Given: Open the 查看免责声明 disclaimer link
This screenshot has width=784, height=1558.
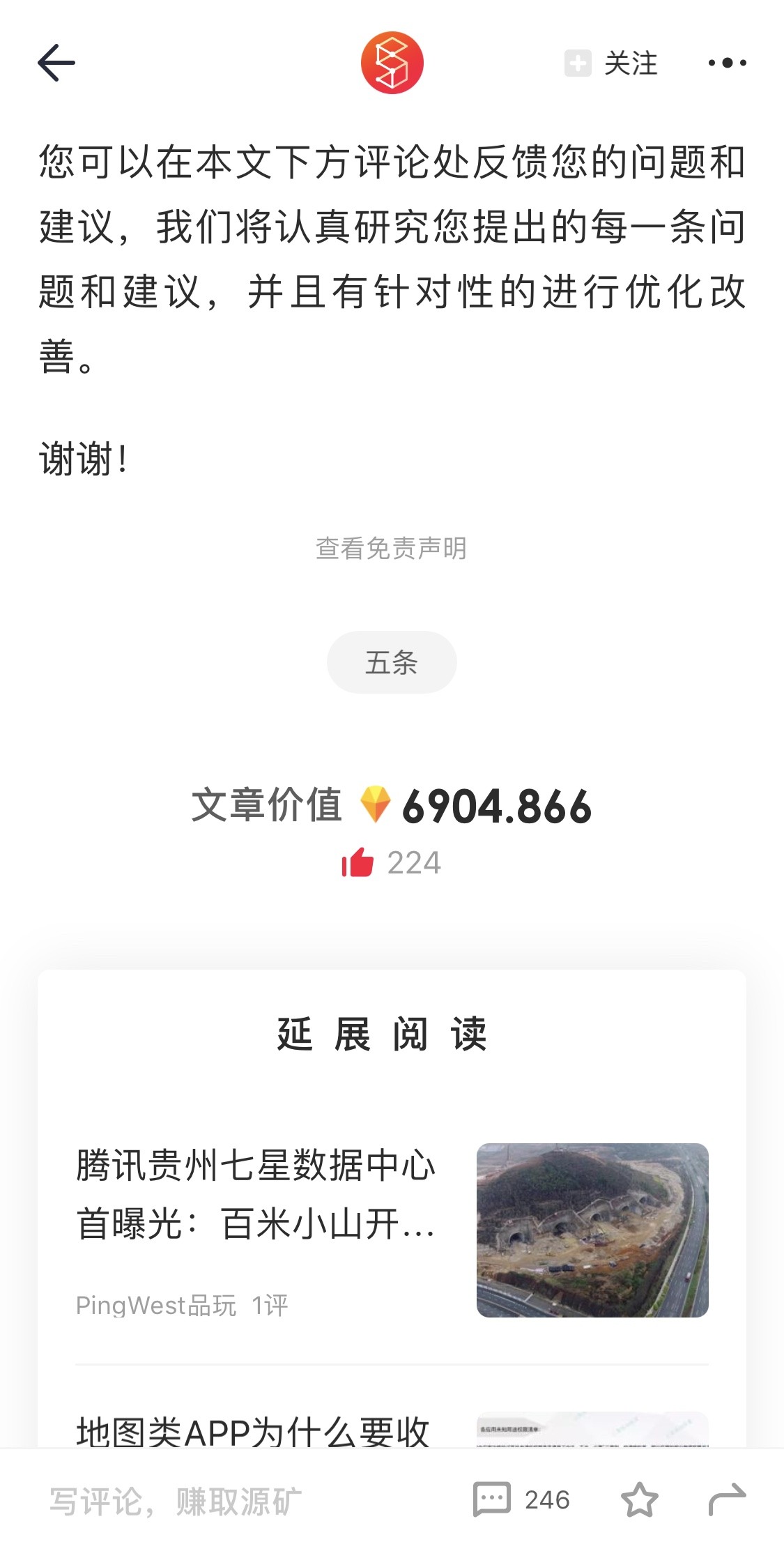Looking at the screenshot, I should tap(391, 549).
